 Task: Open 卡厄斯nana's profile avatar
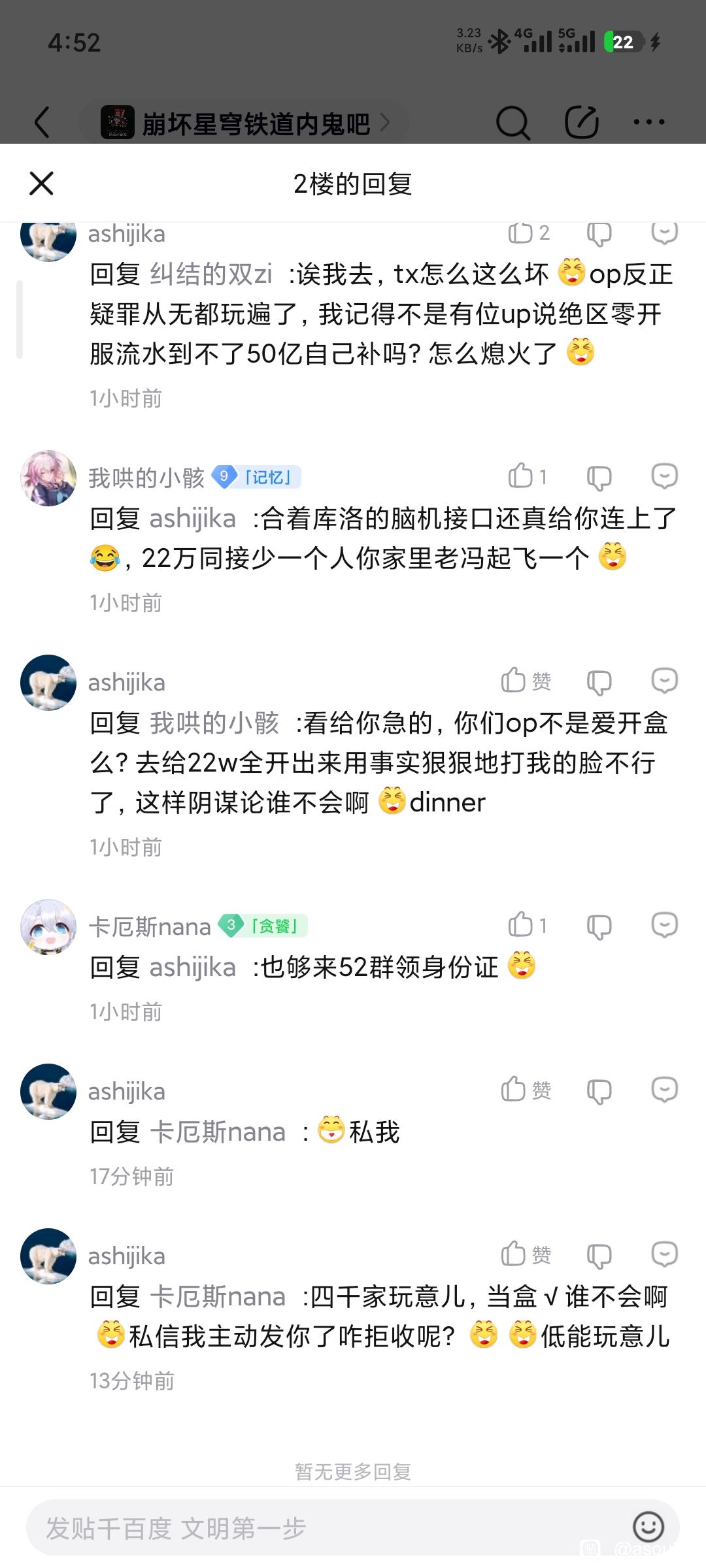[x=48, y=926]
